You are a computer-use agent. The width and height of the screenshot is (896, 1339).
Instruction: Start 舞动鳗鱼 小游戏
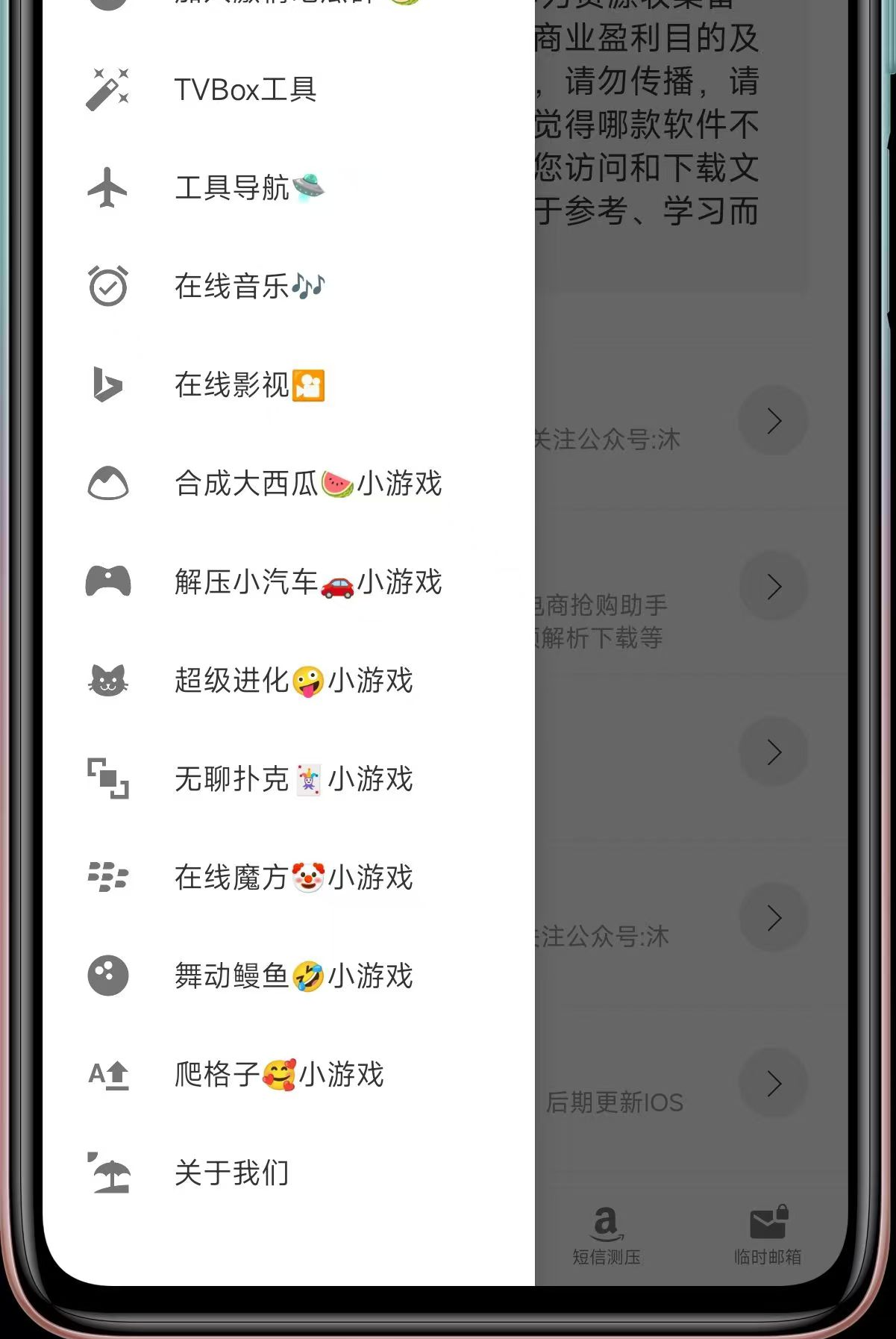(x=293, y=976)
